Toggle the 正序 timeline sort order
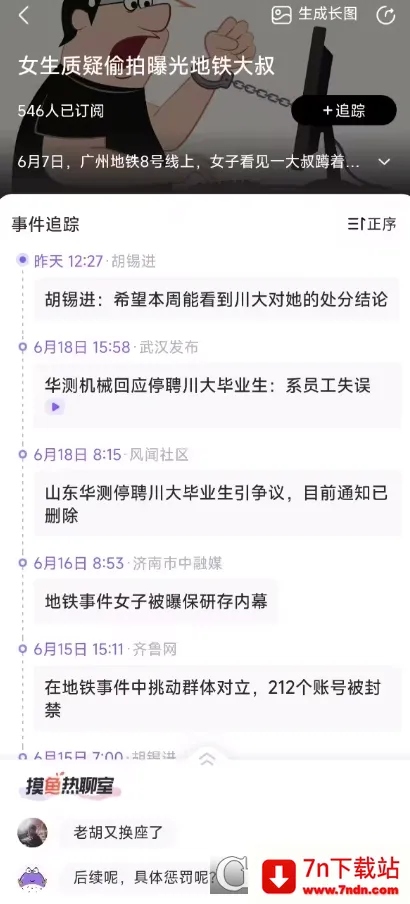410x904 pixels. (x=372, y=224)
